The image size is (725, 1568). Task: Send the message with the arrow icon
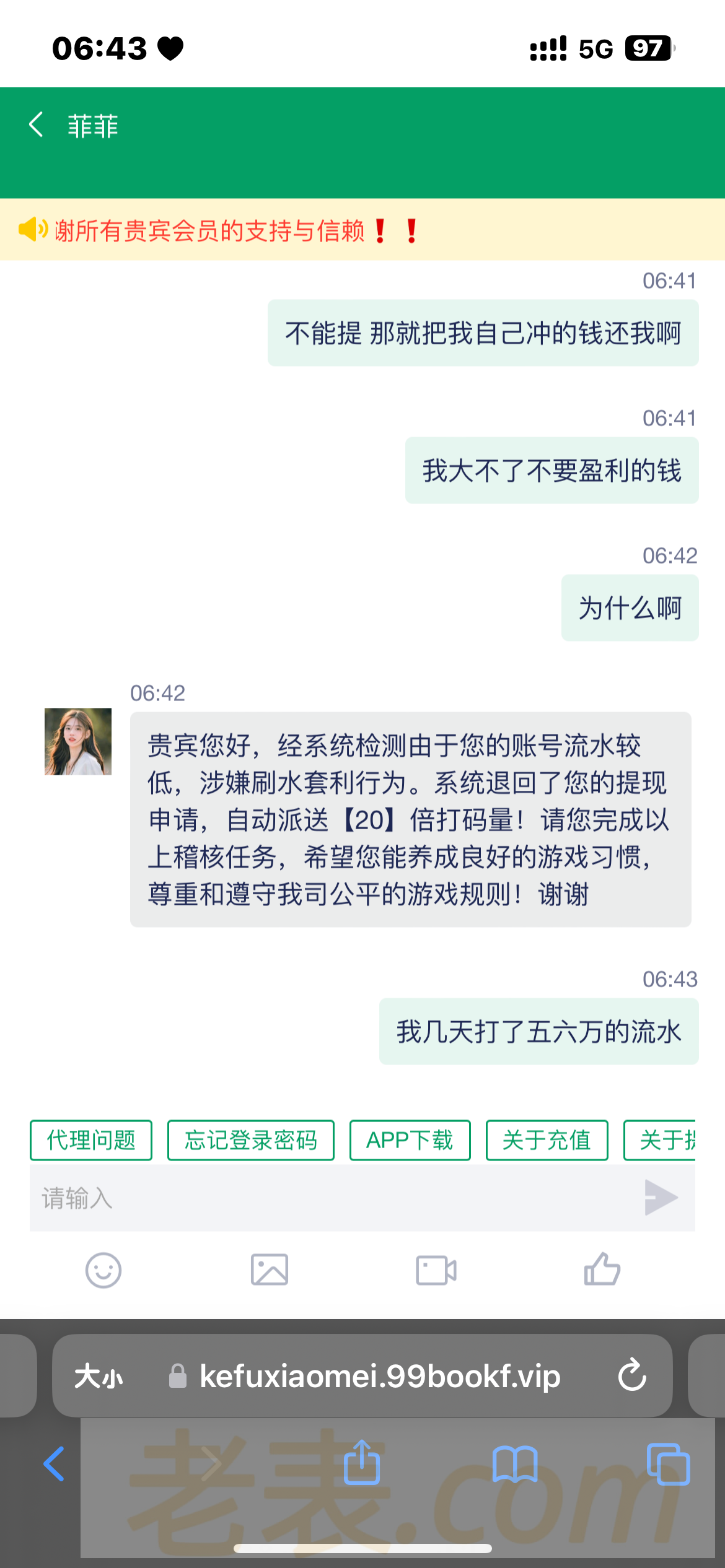[661, 1198]
